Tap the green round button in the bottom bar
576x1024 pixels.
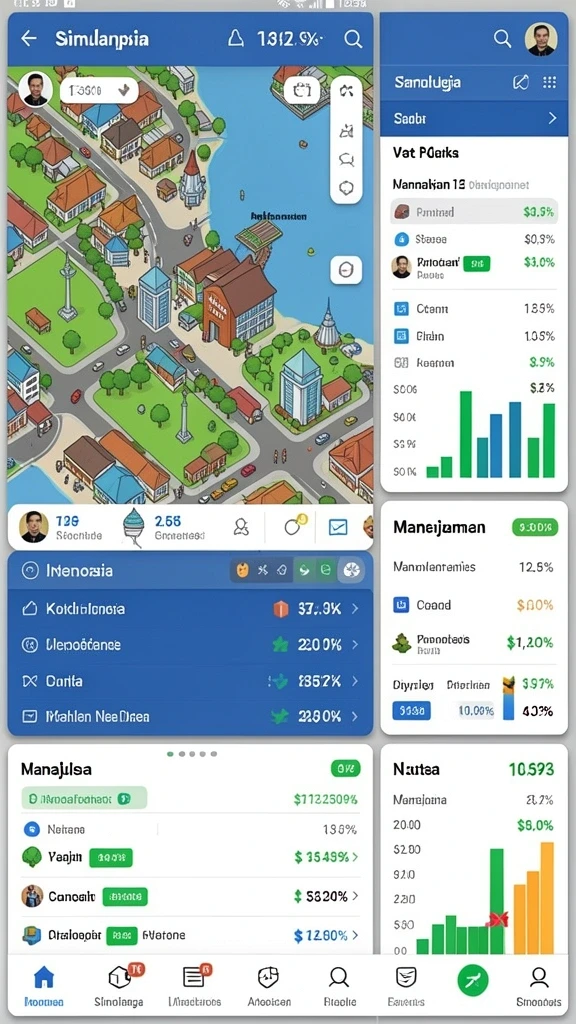473,981
